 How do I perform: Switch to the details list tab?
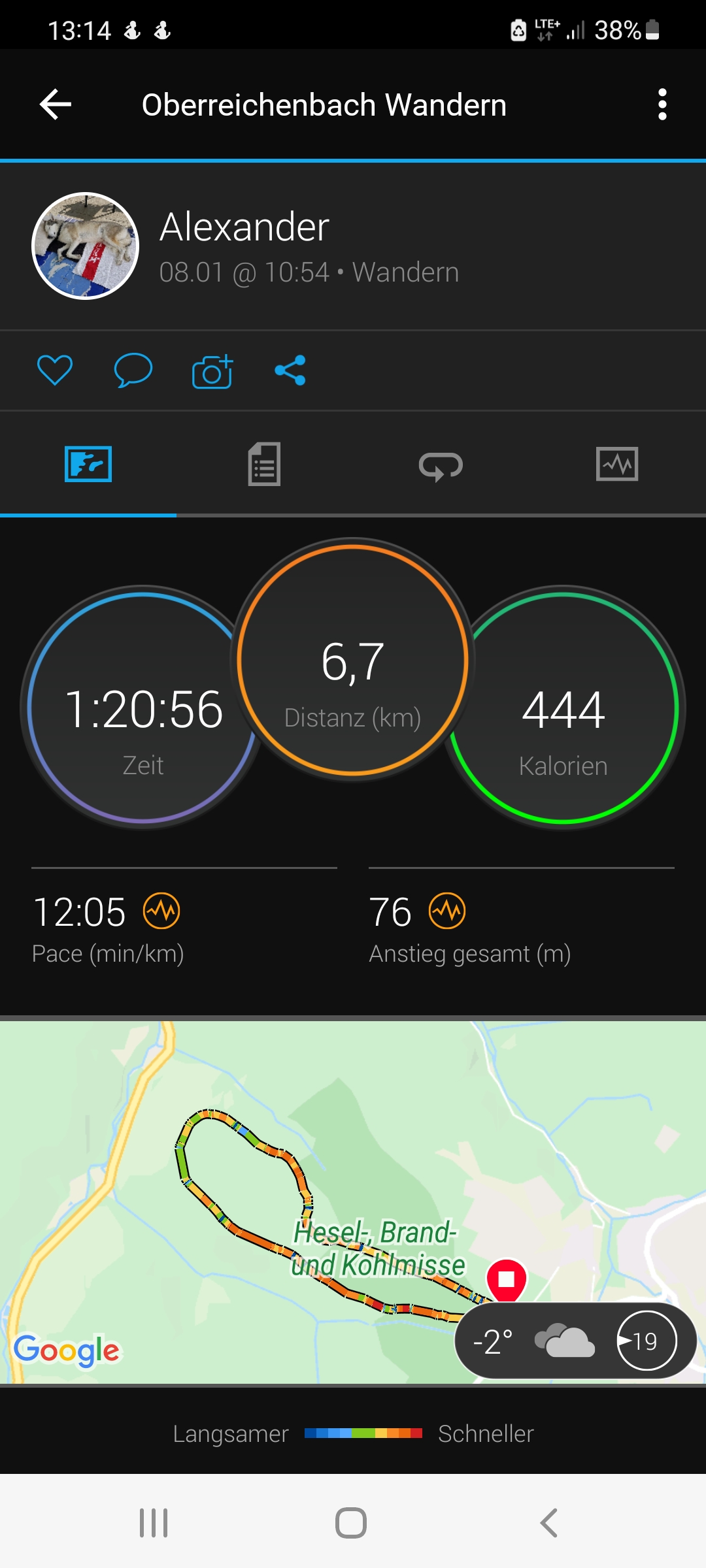point(265,464)
